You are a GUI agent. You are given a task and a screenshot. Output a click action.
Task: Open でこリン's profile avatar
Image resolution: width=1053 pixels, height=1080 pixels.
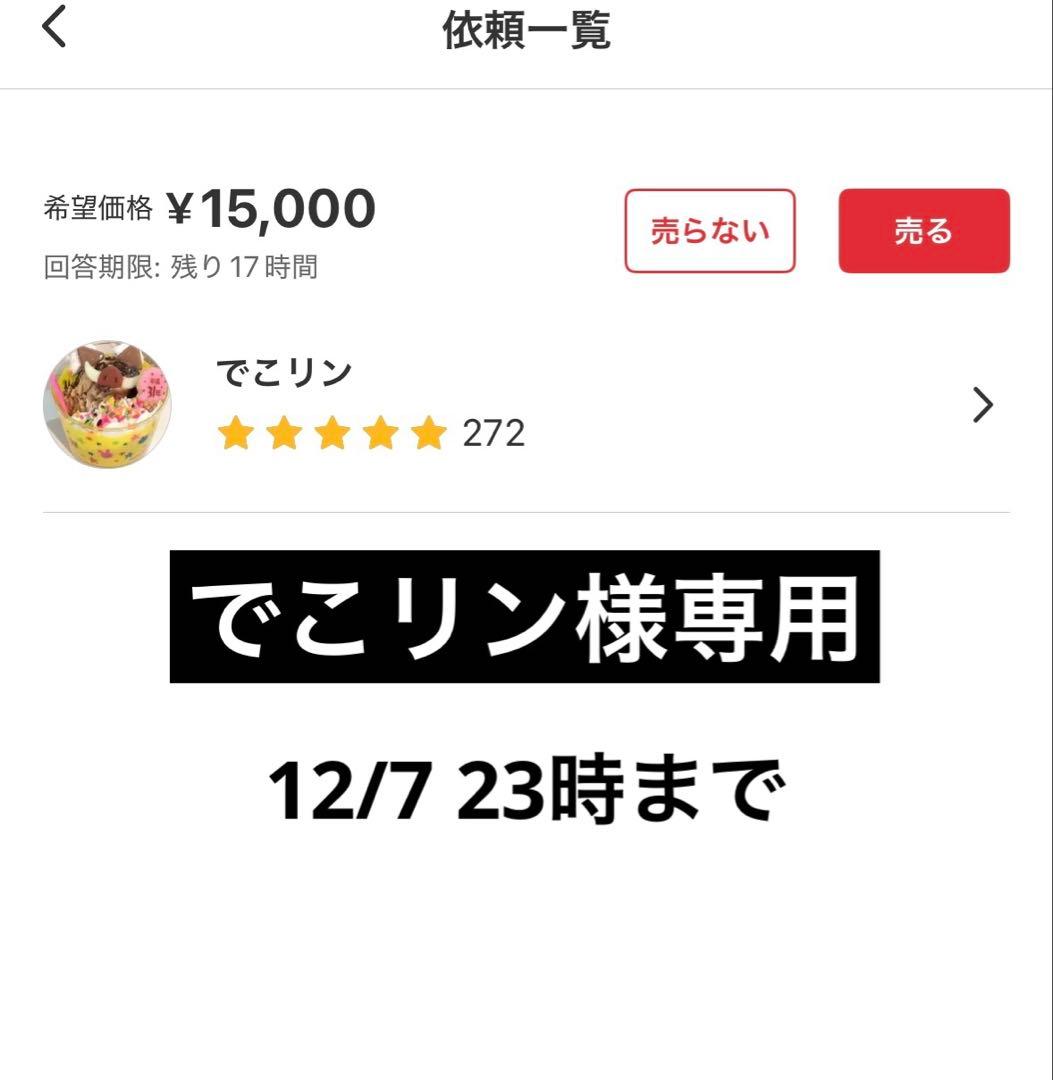107,404
